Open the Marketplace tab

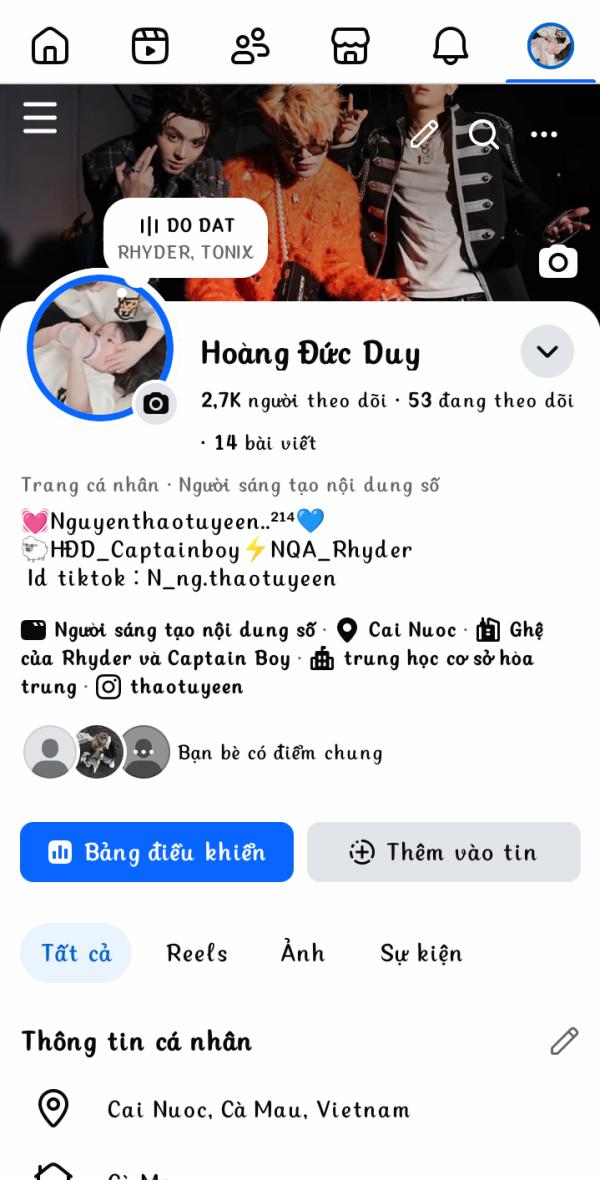350,46
